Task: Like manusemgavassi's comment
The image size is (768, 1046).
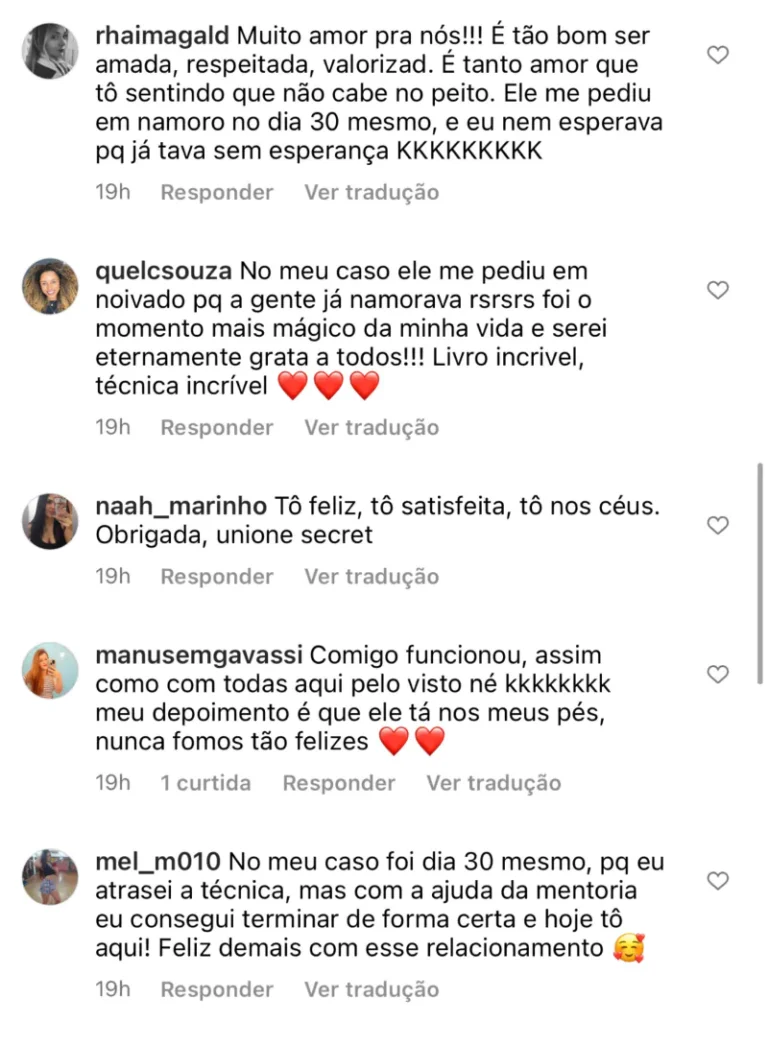Action: 718,675
